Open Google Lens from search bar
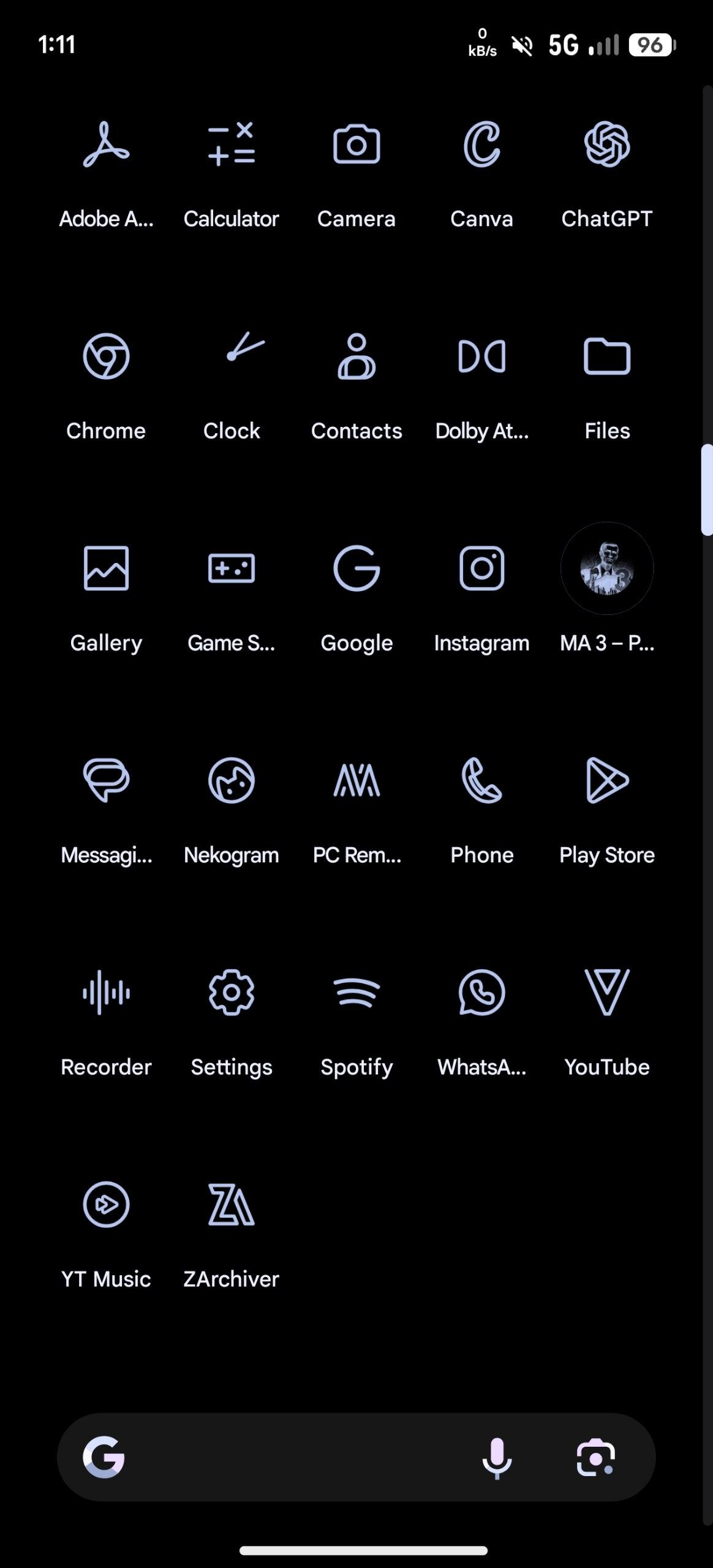The height and width of the screenshot is (1568, 713). [x=595, y=1457]
